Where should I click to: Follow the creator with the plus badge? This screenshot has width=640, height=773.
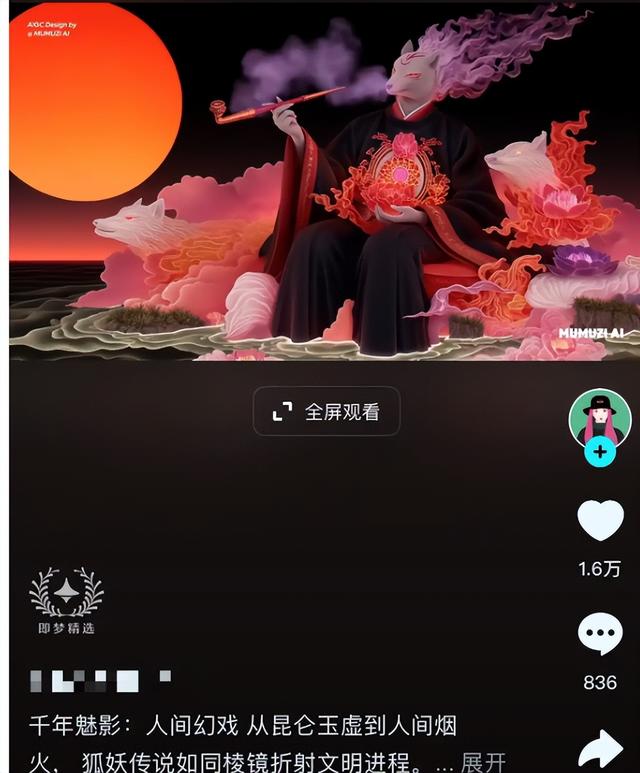coord(599,452)
